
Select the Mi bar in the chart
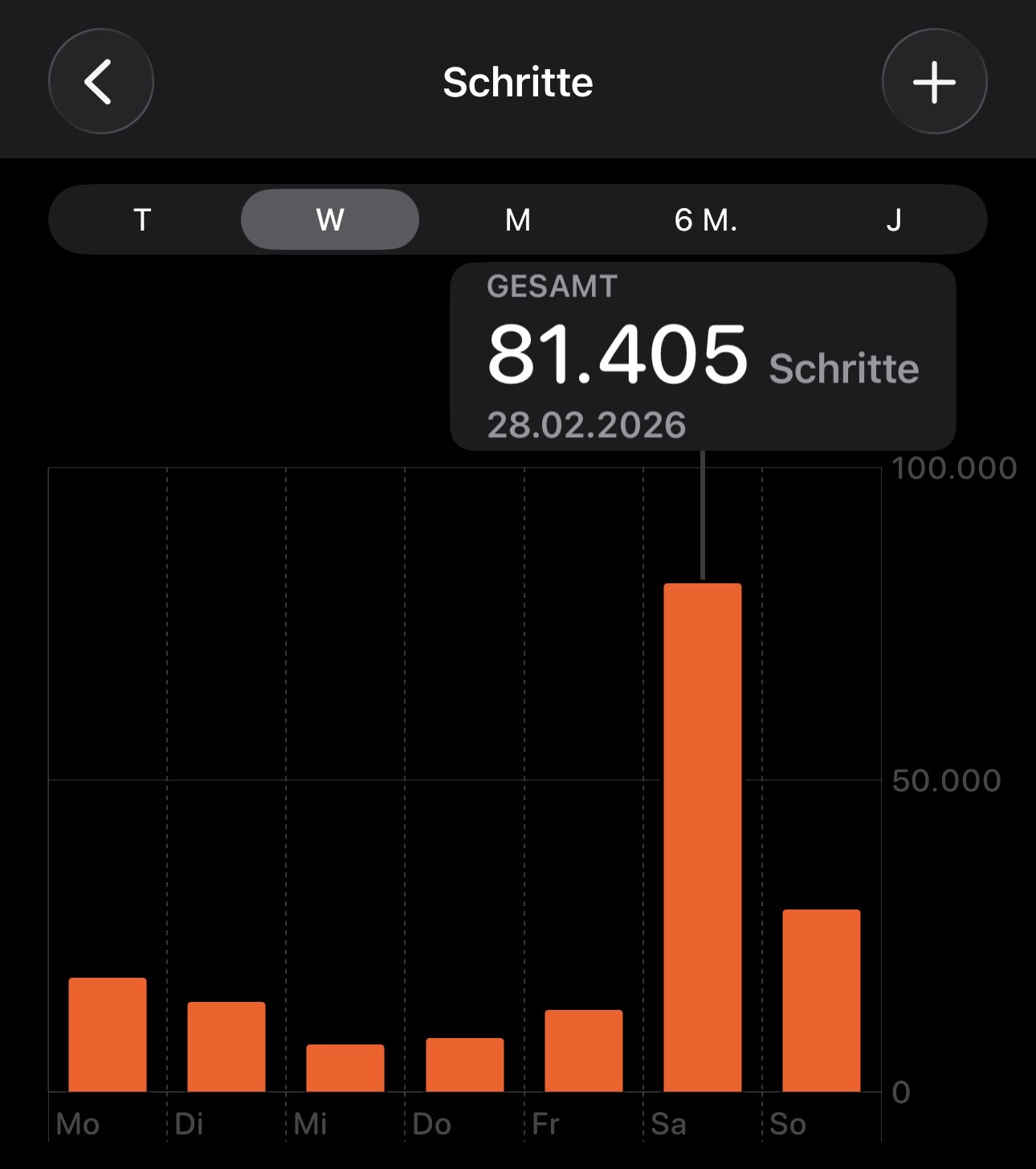click(x=345, y=1068)
